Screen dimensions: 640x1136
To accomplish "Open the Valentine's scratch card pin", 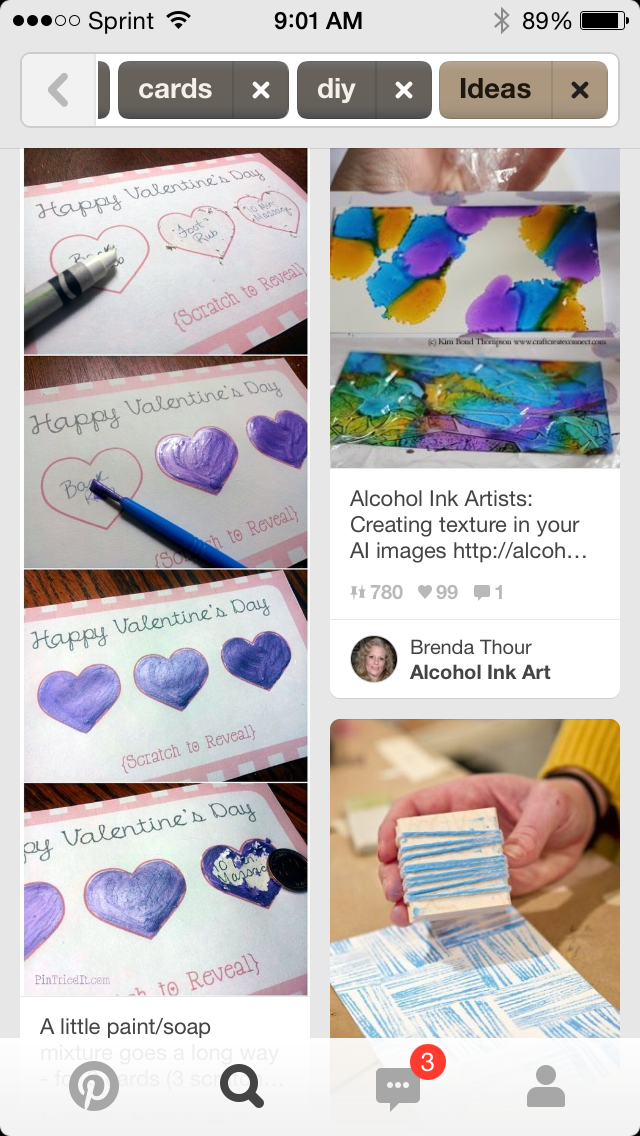I will 166,572.
